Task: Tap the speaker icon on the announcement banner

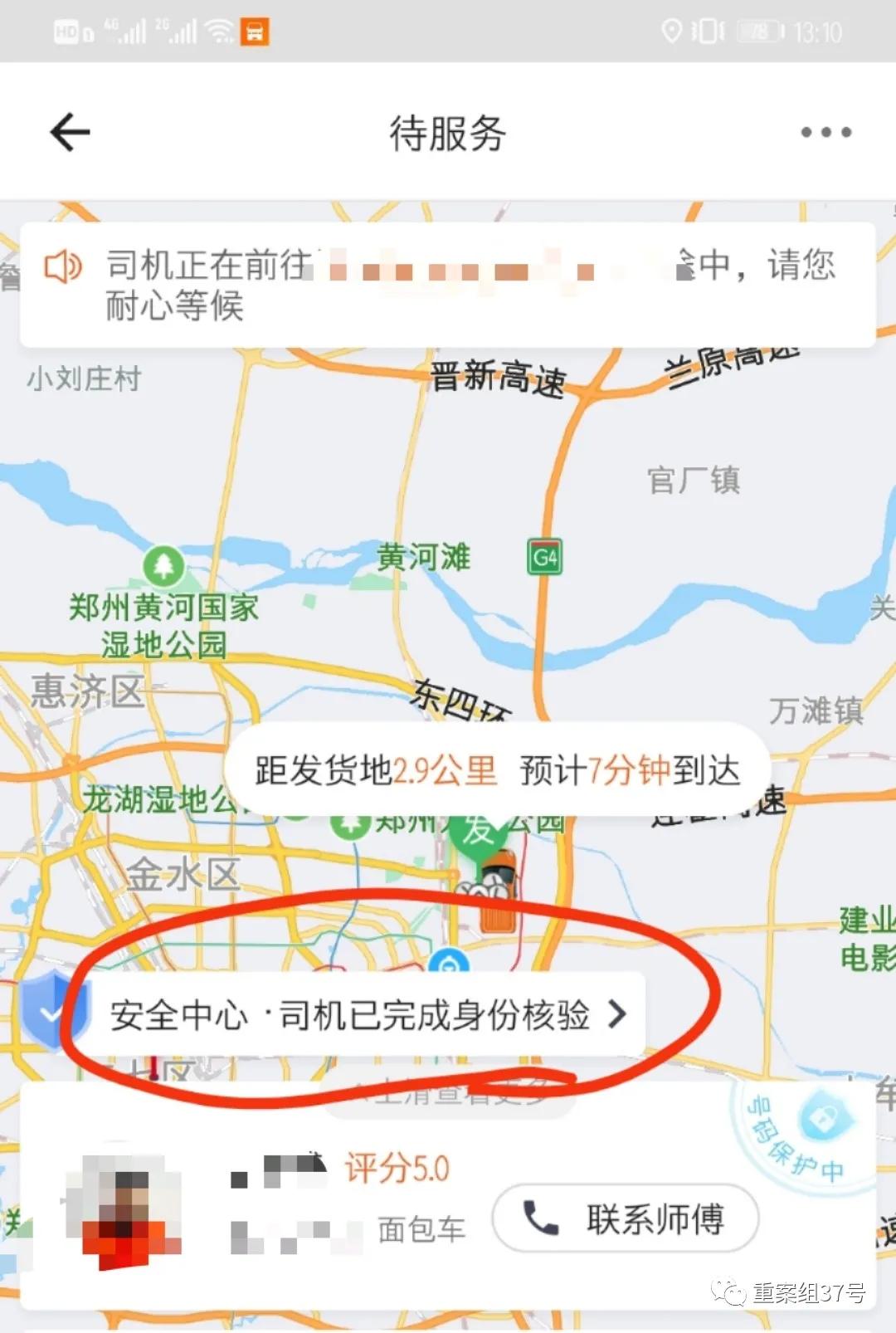Action: pos(66,267)
